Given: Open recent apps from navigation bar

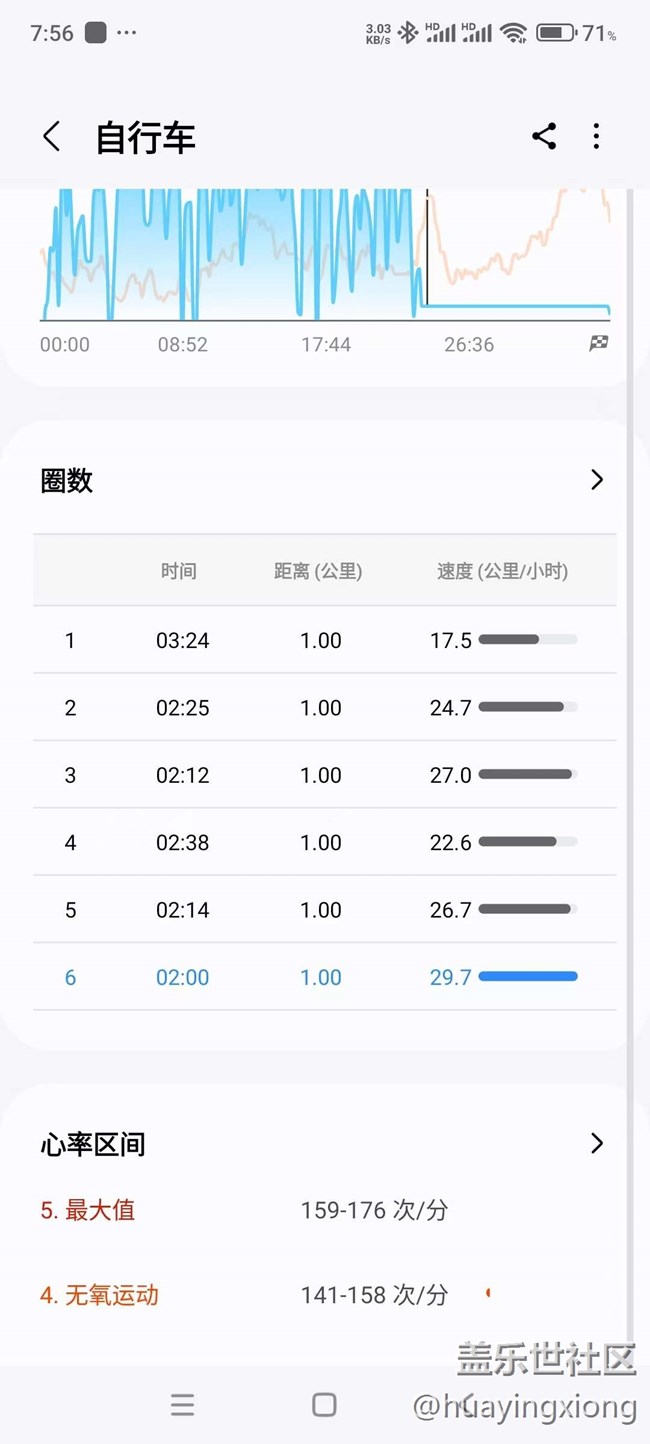Looking at the screenshot, I should pos(182,1405).
